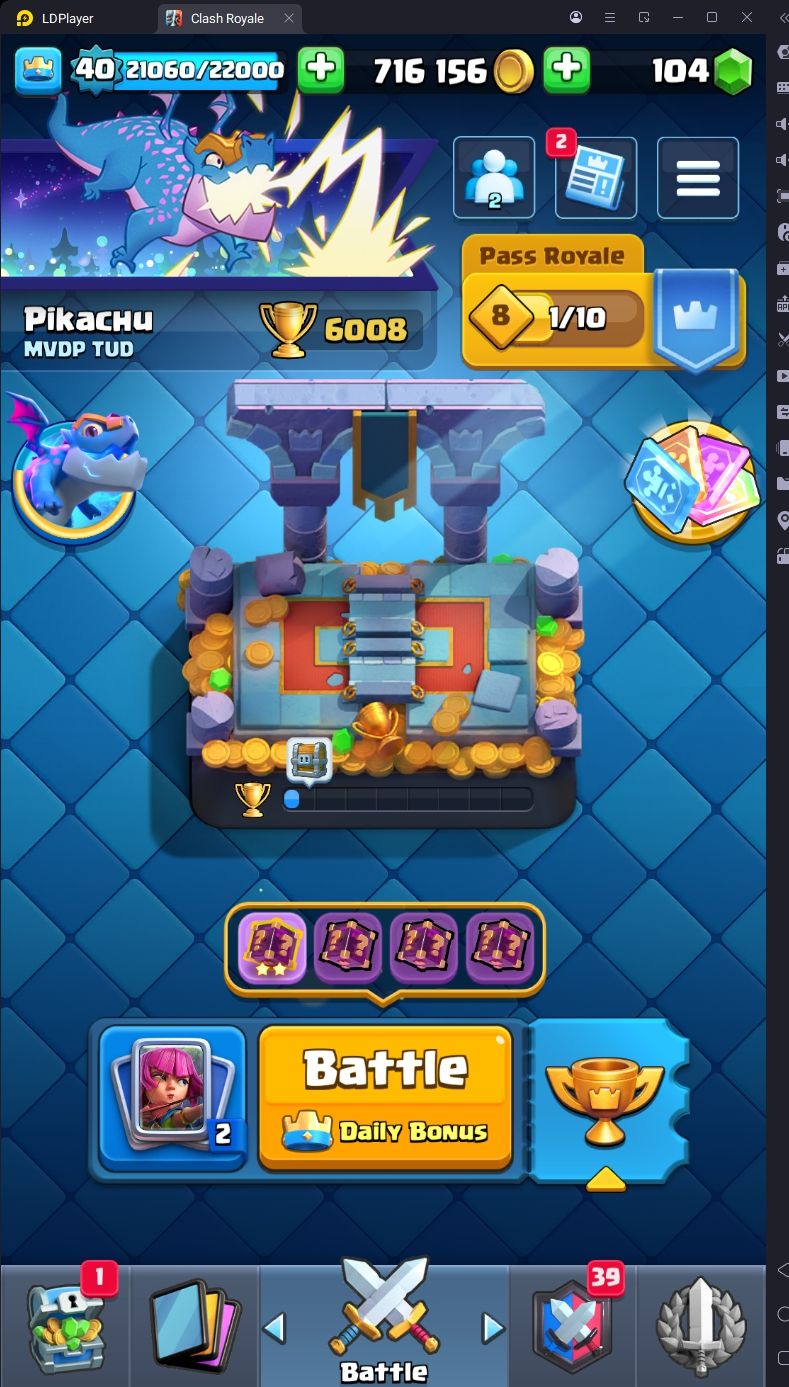This screenshot has height=1387, width=789.
Task: Buy more gold with the green plus
Action: tap(566, 69)
